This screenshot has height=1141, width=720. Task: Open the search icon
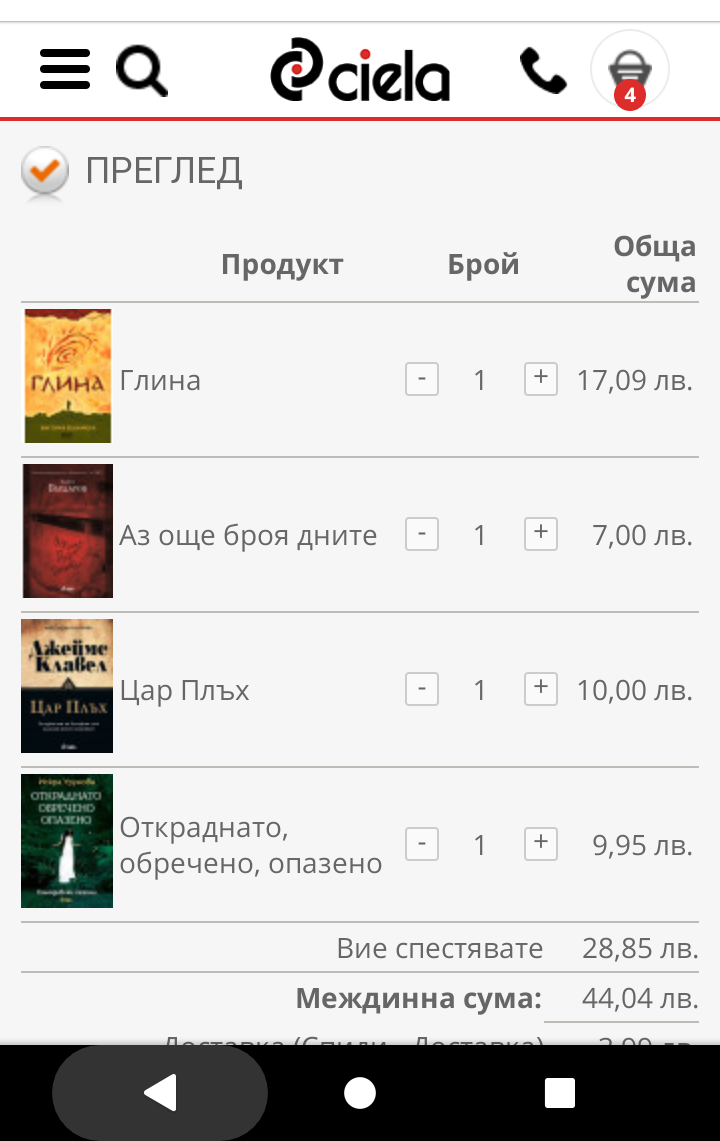click(x=142, y=70)
